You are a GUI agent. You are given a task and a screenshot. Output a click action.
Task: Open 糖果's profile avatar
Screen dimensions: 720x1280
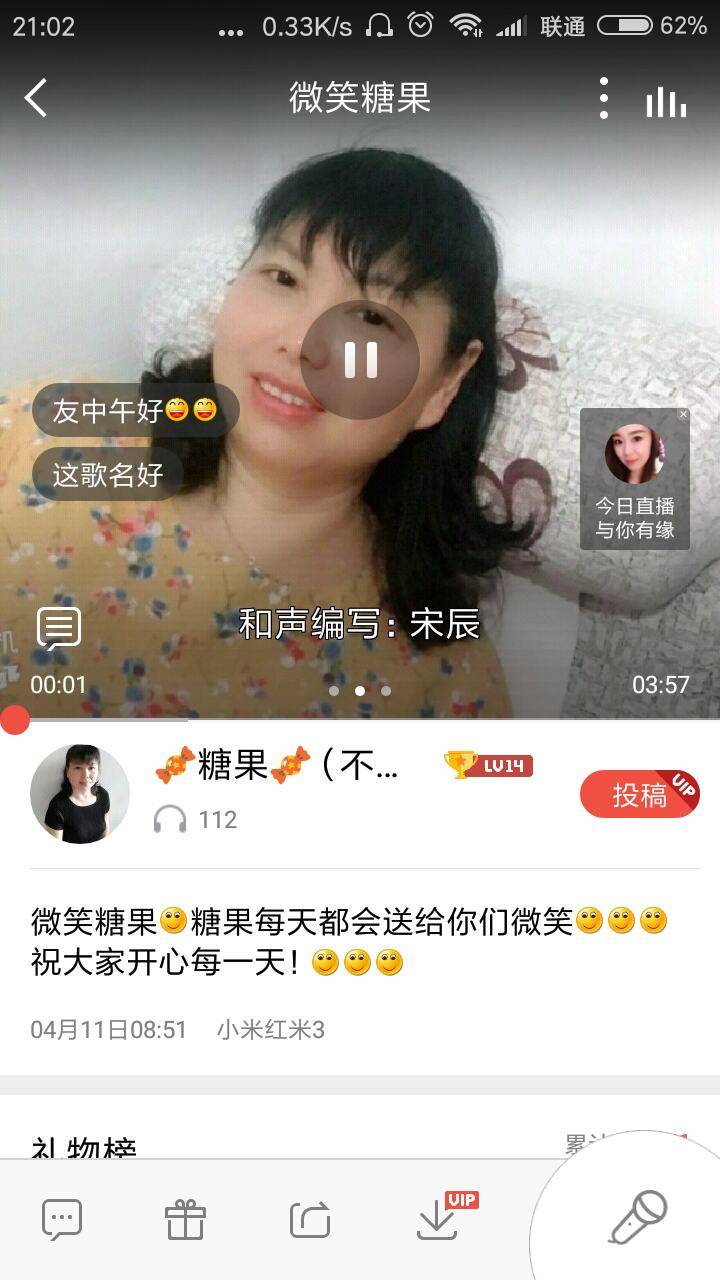78,793
